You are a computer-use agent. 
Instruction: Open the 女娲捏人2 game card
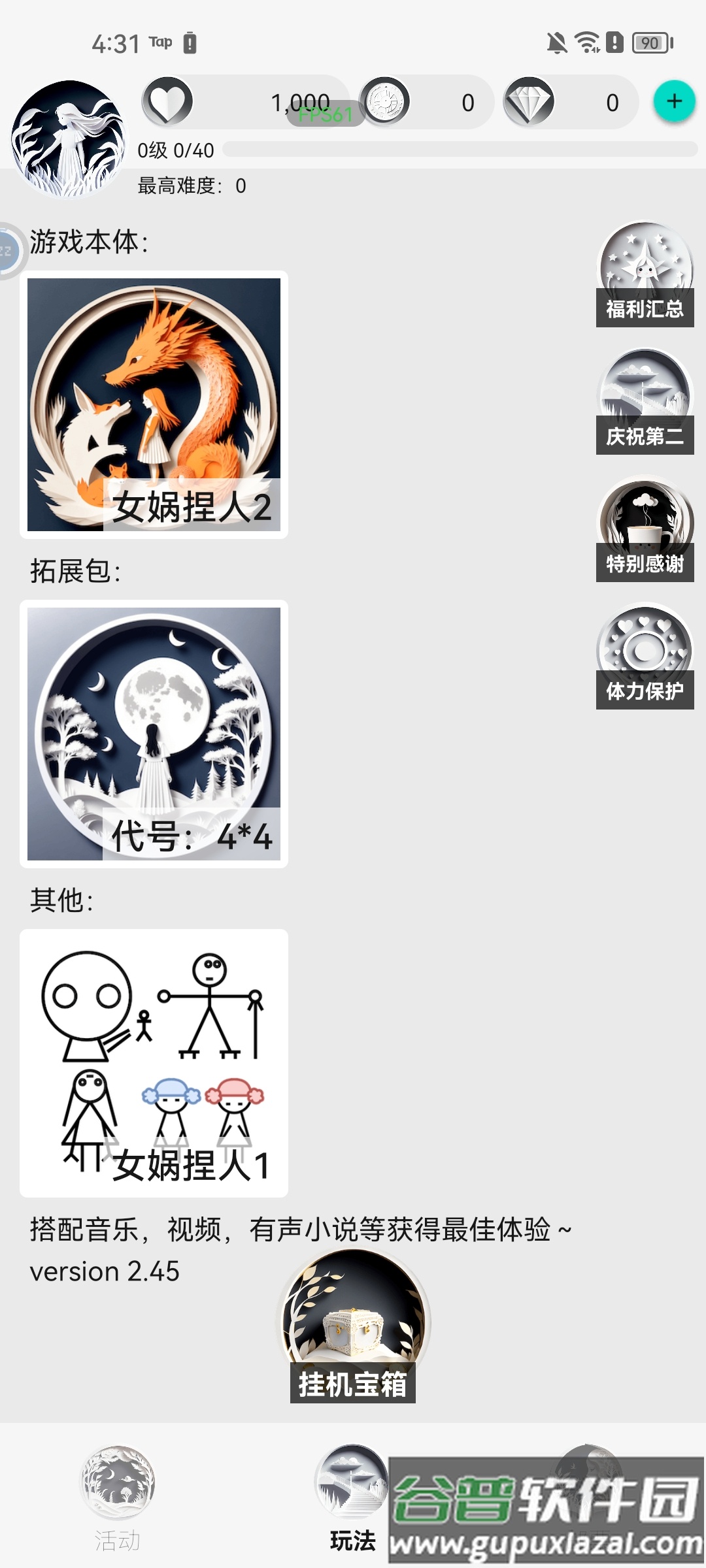154,404
